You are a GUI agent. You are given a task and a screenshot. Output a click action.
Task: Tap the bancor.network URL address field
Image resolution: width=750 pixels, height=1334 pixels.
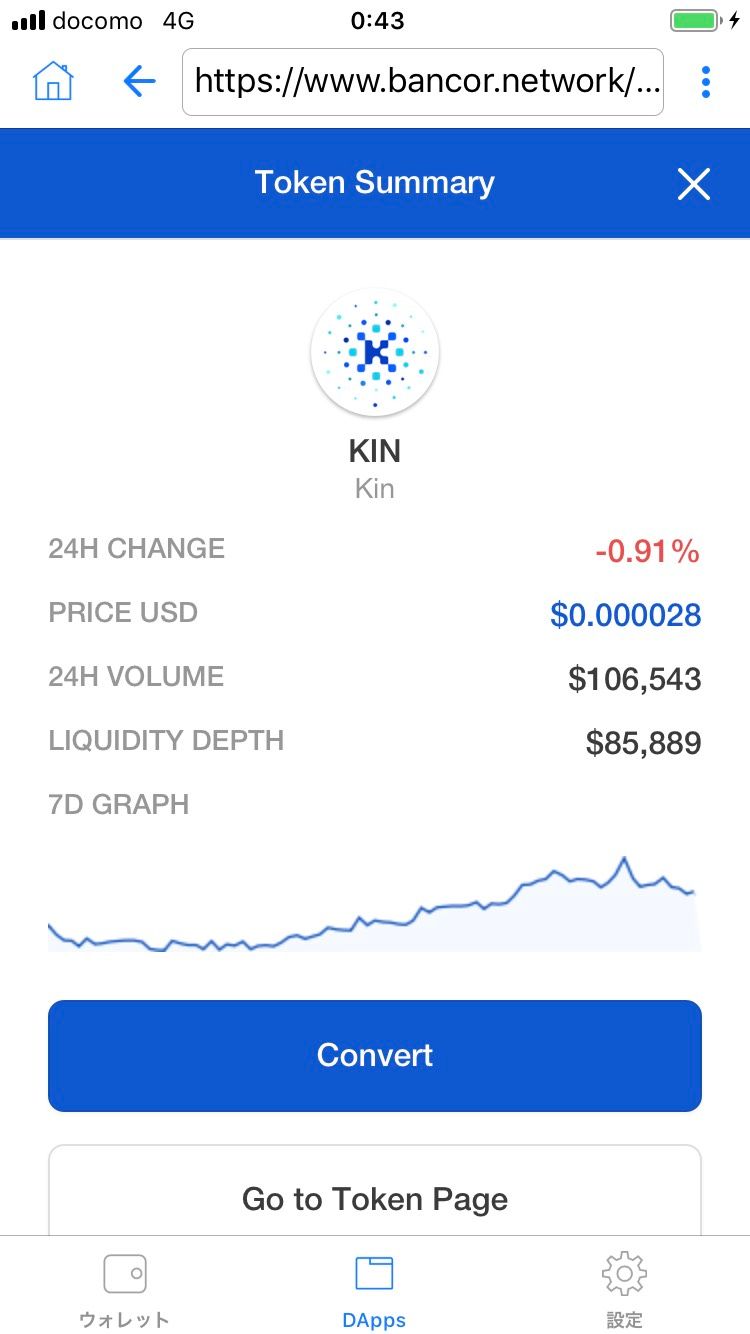[423, 82]
